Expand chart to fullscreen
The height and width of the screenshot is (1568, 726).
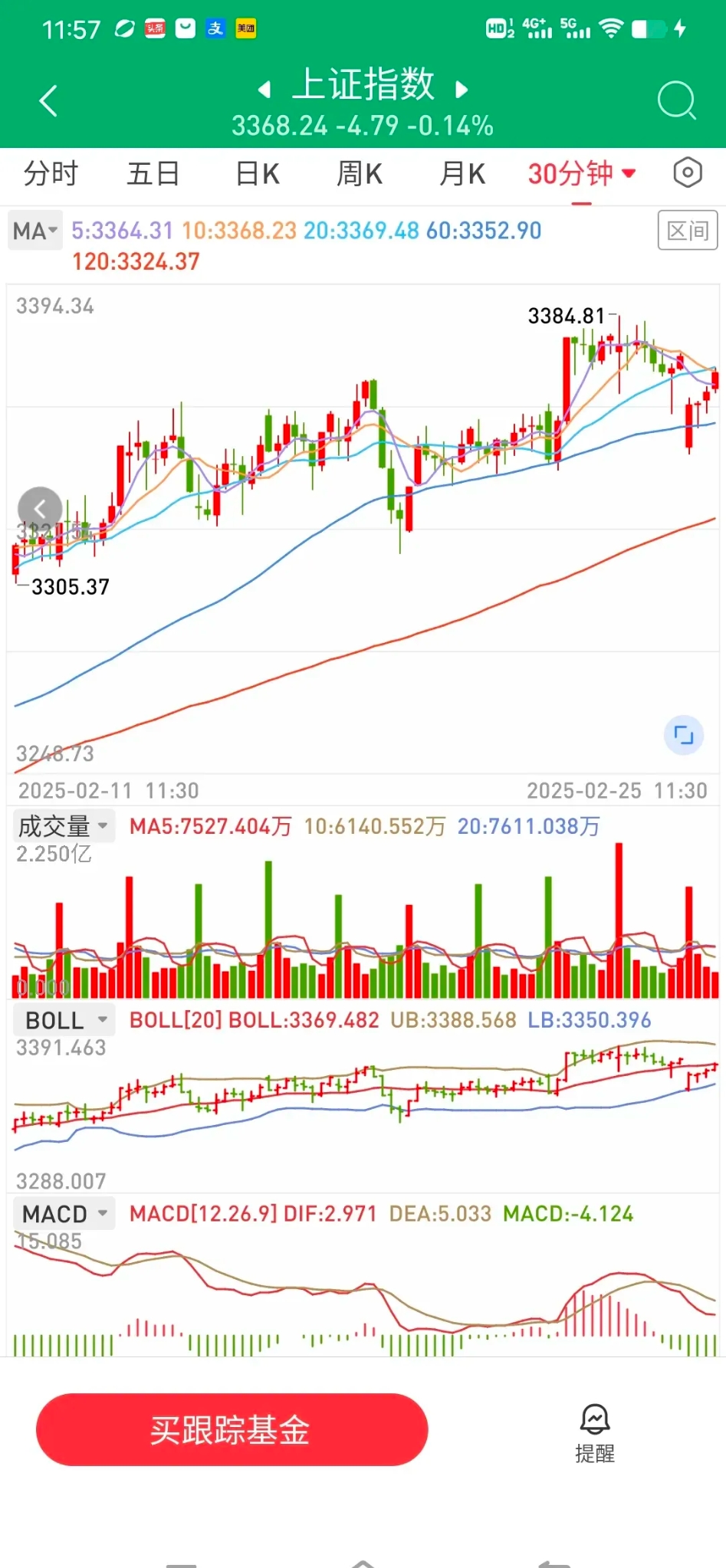coord(683,736)
